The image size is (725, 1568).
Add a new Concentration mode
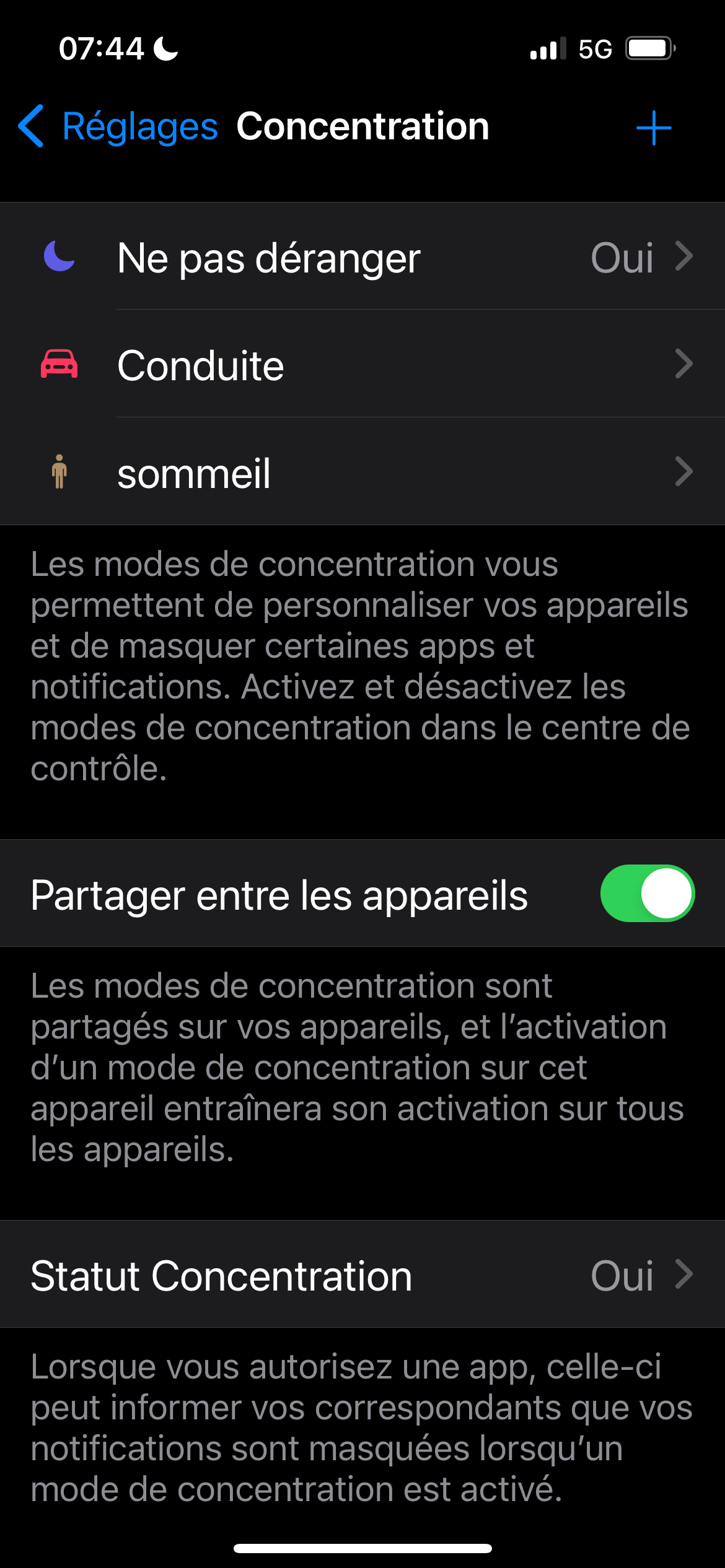click(x=653, y=128)
